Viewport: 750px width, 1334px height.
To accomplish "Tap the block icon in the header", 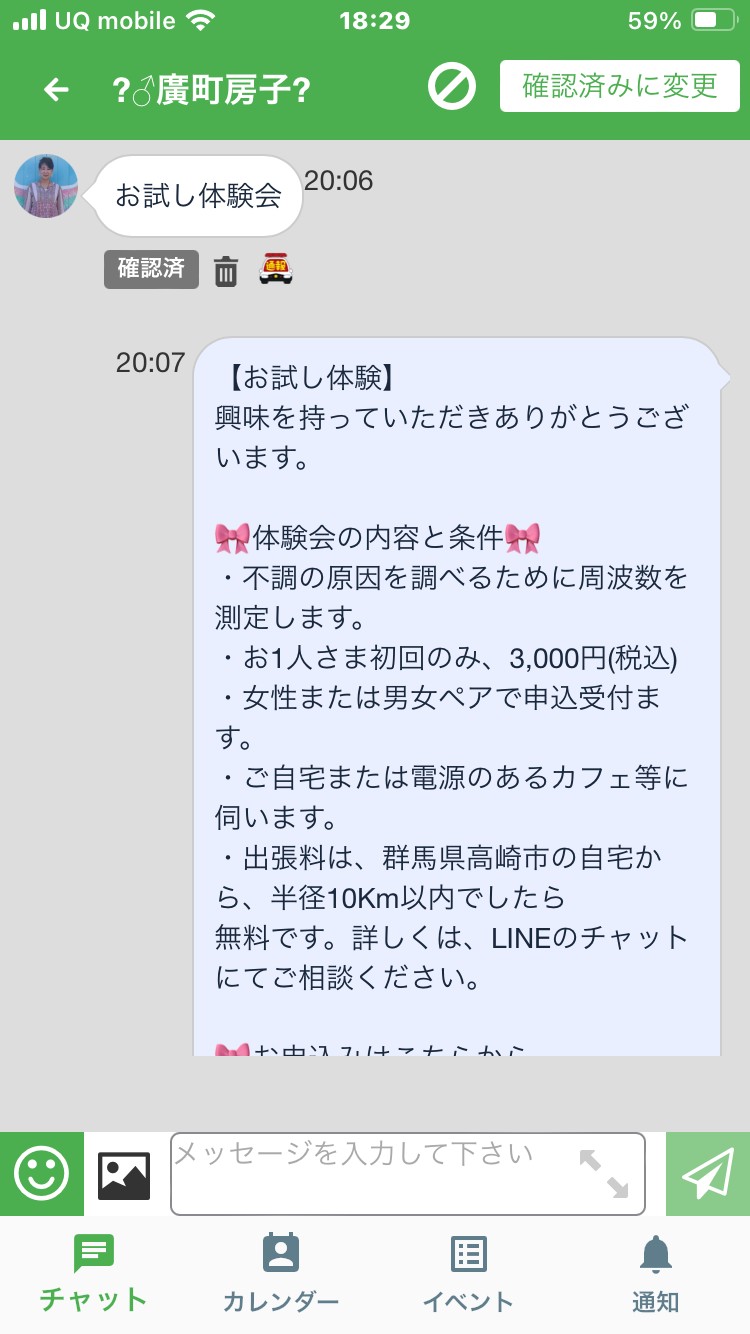I will [x=451, y=87].
